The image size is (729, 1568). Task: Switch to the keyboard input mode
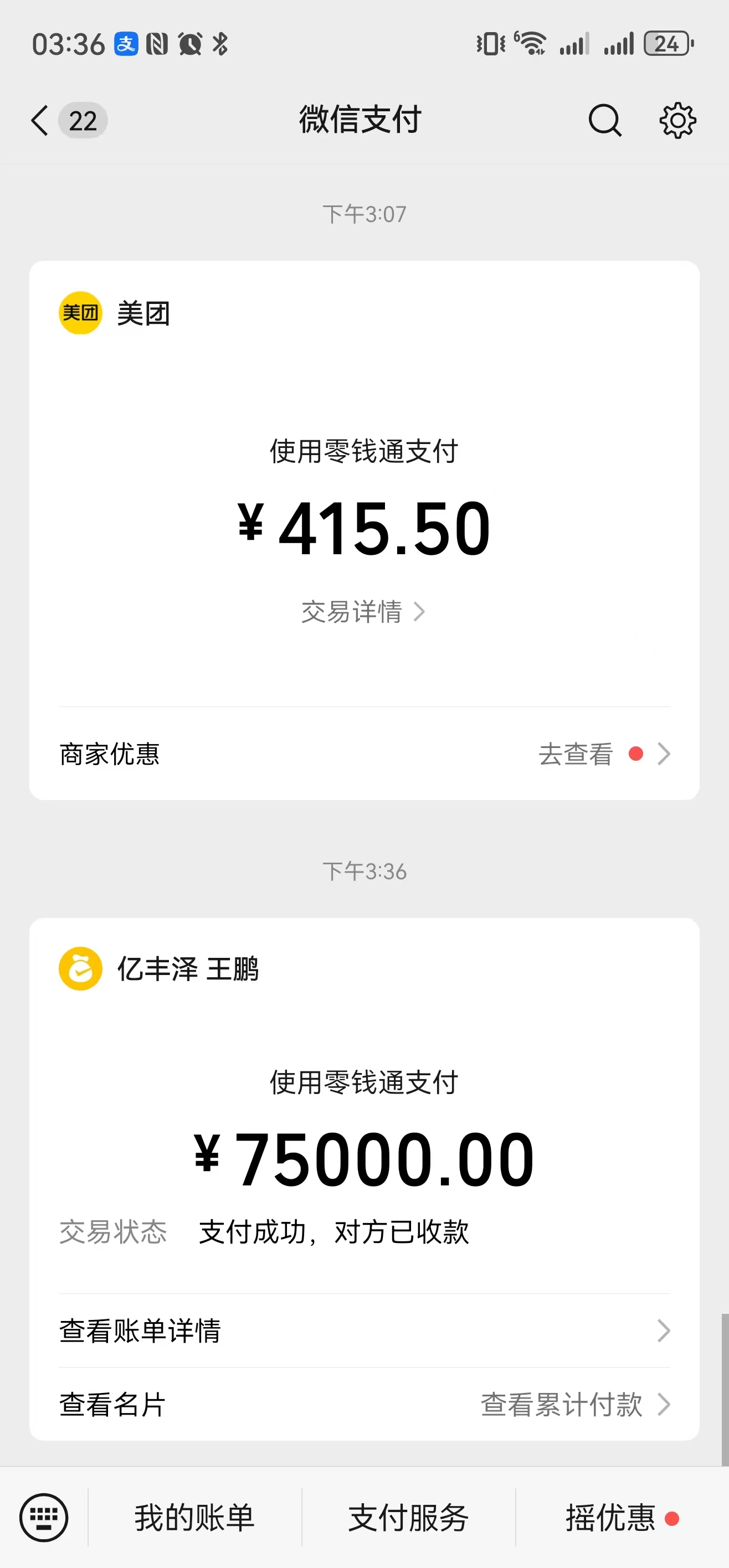point(44,1518)
